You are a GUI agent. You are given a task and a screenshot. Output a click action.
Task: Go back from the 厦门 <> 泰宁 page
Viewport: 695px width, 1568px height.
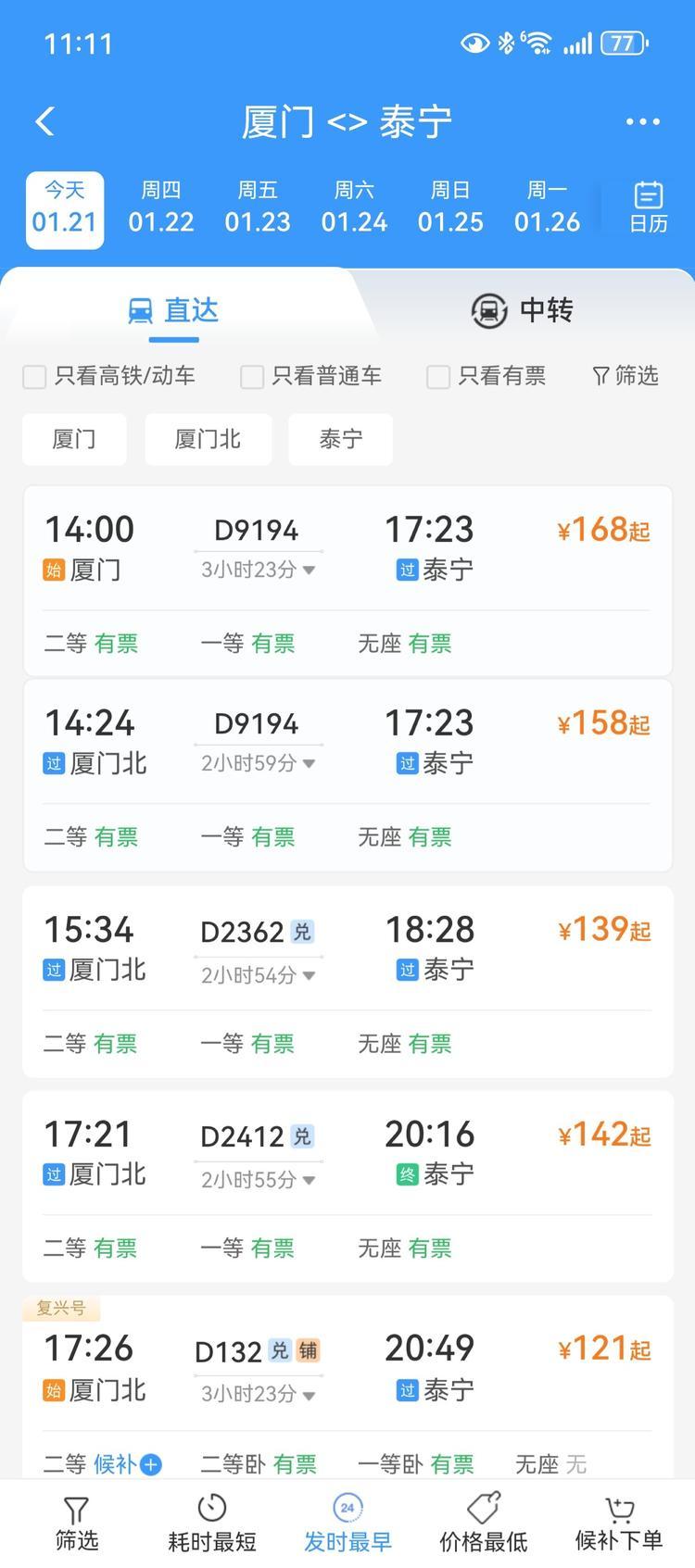[45, 121]
